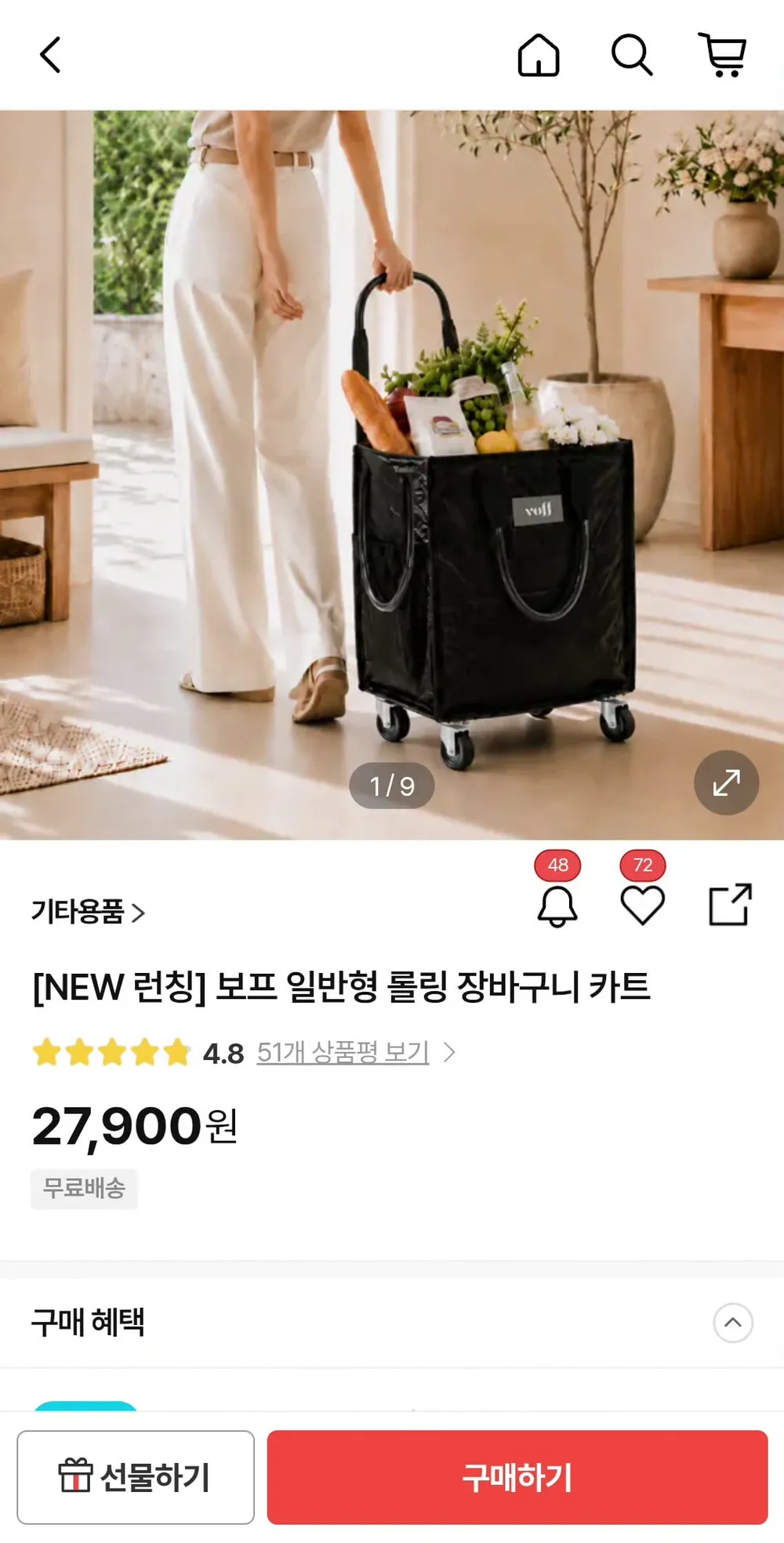Go back with the top-left arrow

pos(50,55)
